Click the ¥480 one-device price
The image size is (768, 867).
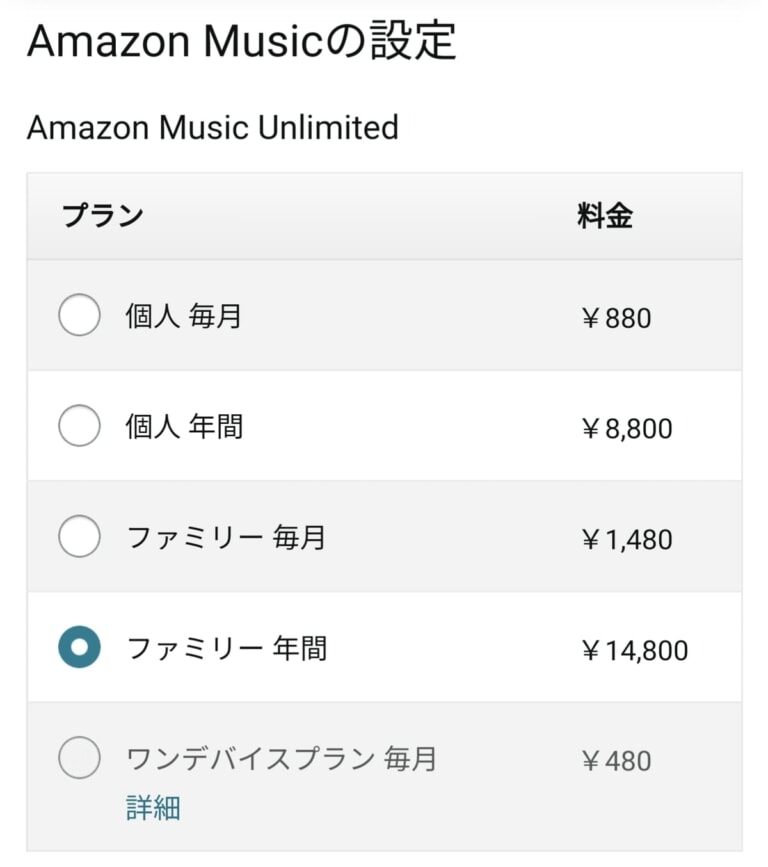(x=617, y=760)
